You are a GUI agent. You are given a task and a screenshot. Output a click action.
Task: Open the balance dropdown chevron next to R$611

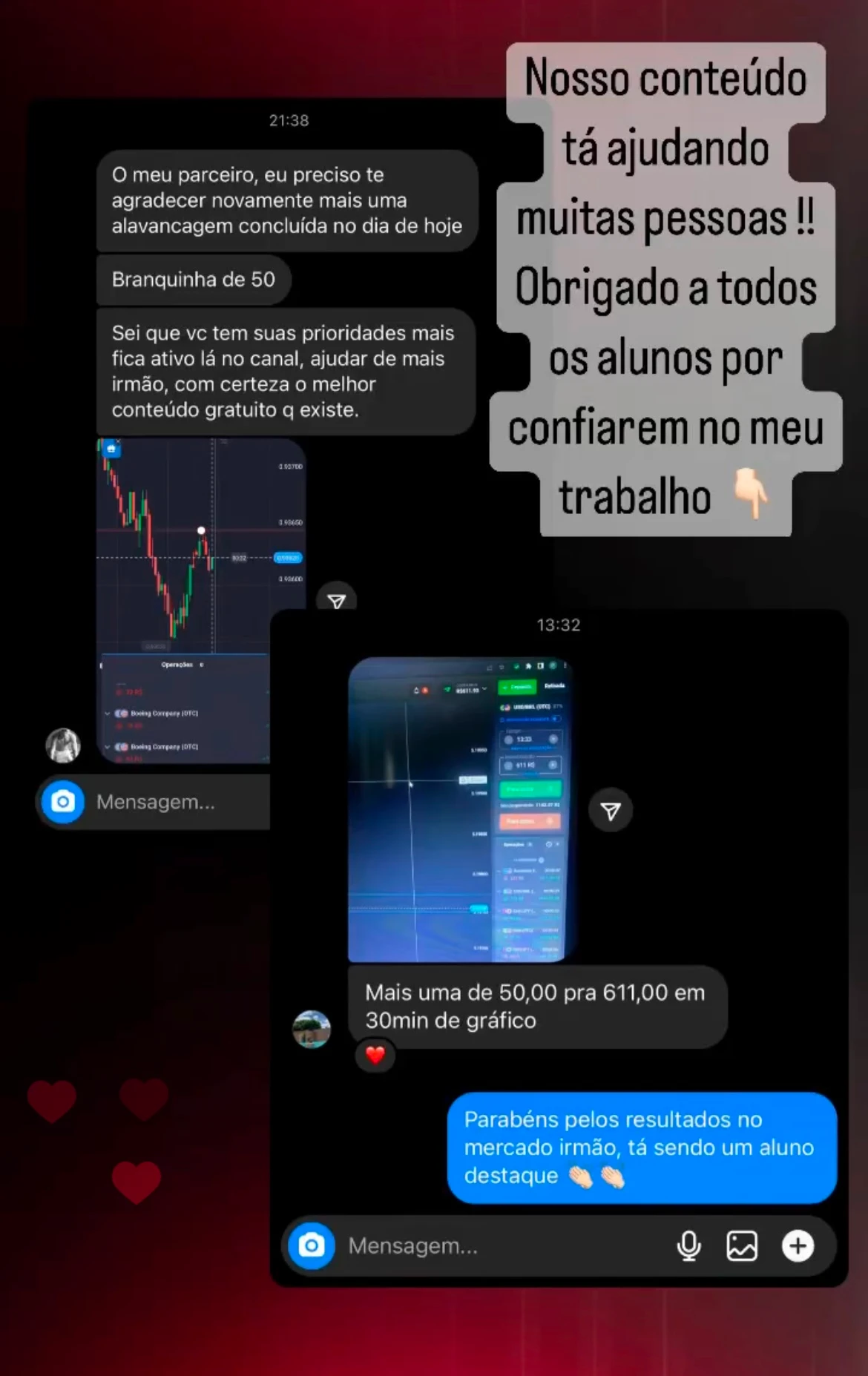[486, 688]
